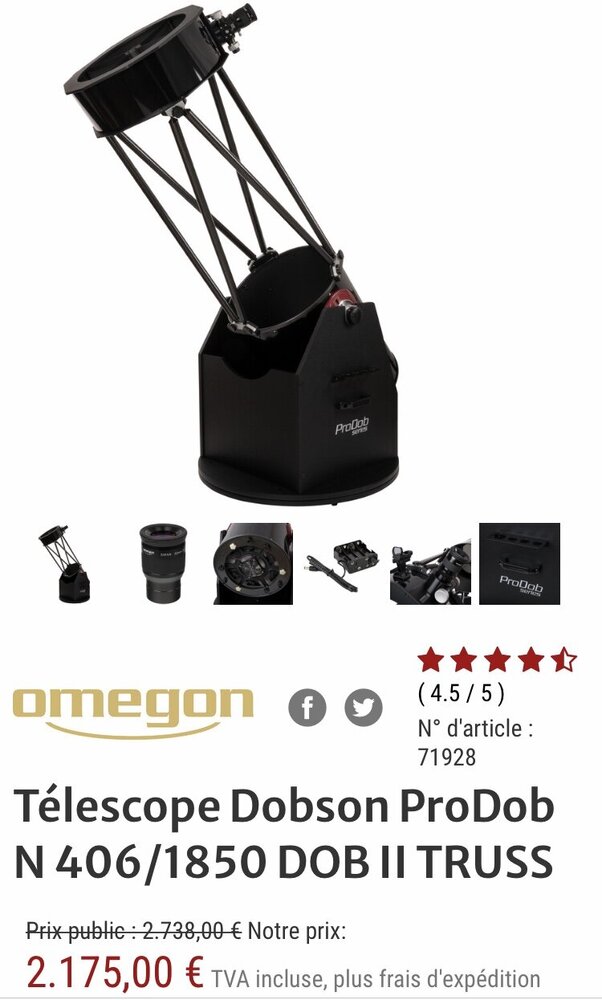View the ProDob logo close-up thumbnail
Viewport: 602px width, 1000px height.
pyautogui.click(x=519, y=564)
